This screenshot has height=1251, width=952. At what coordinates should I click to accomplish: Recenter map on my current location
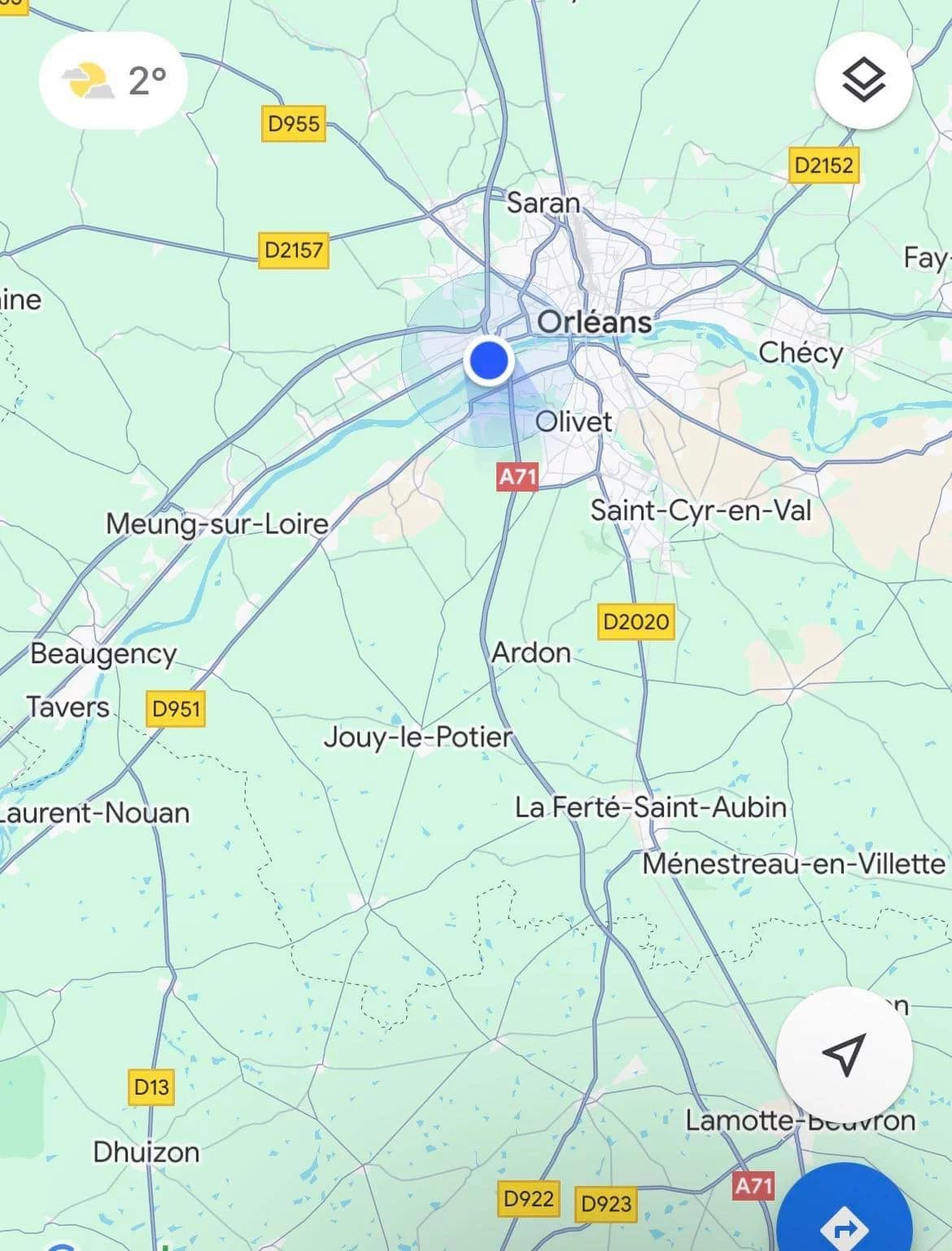844,1055
